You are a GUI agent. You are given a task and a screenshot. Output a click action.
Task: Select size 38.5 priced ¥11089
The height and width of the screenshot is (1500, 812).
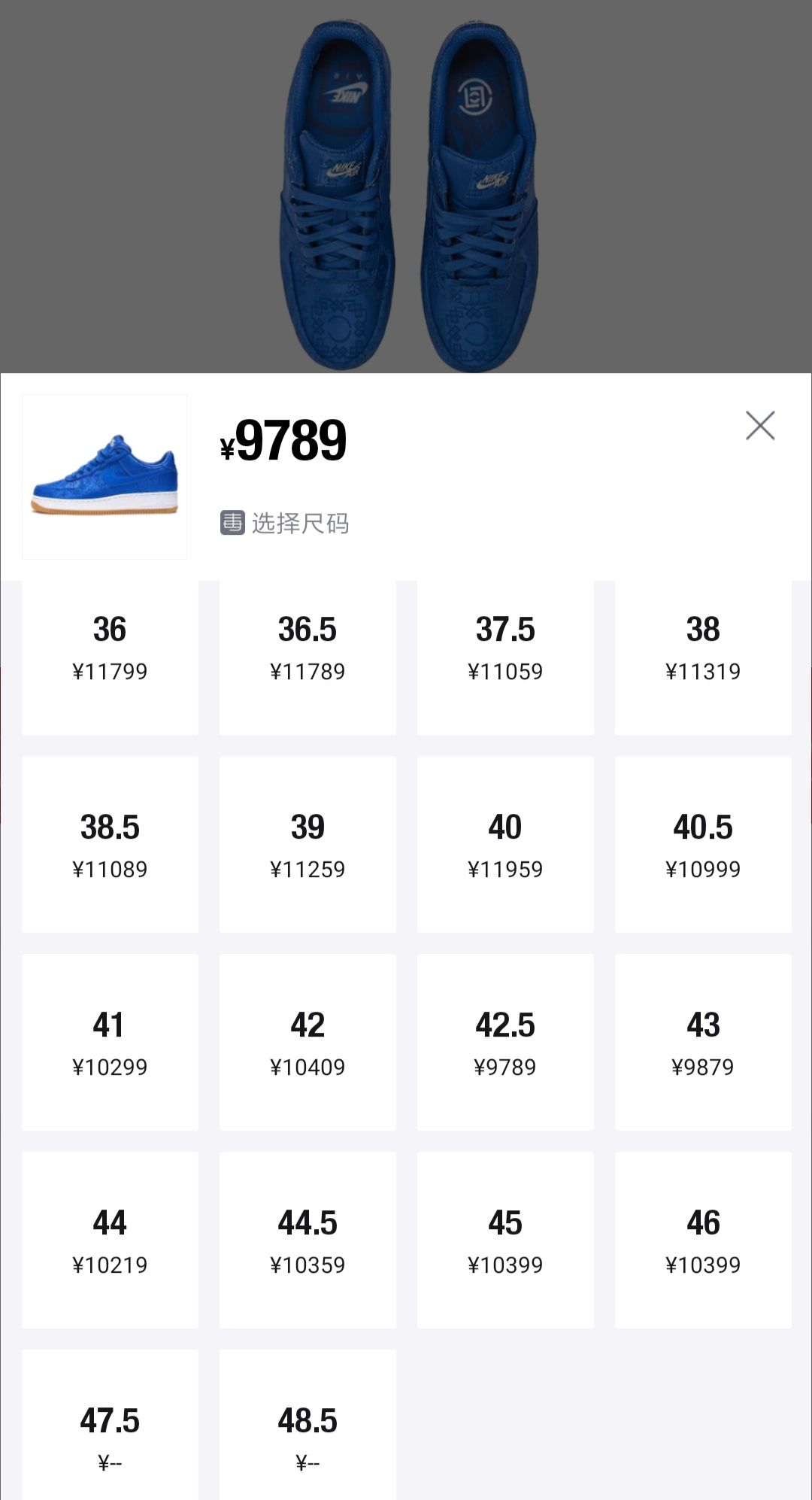pyautogui.click(x=111, y=849)
